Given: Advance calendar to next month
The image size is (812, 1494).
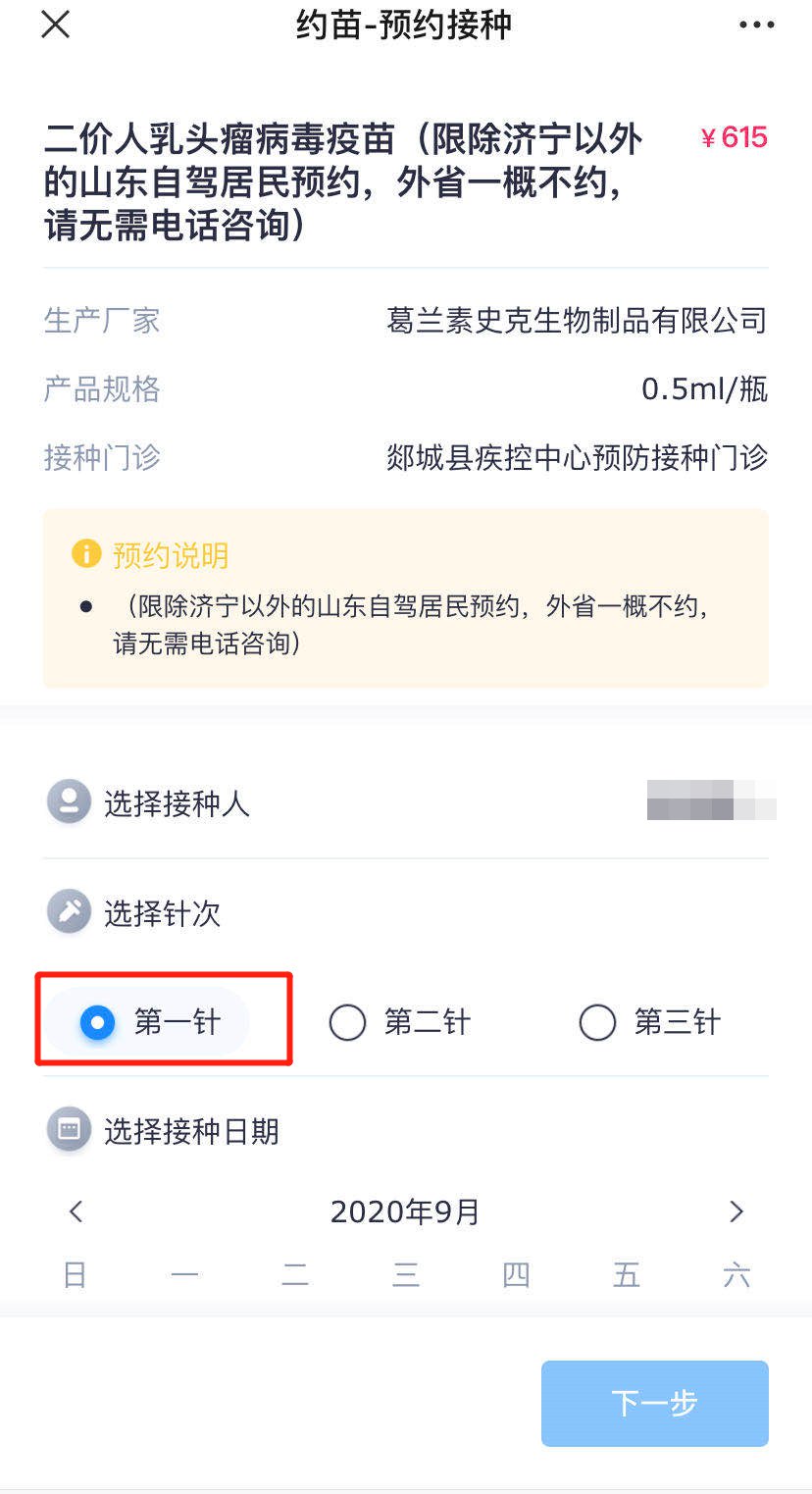Looking at the screenshot, I should [736, 1211].
